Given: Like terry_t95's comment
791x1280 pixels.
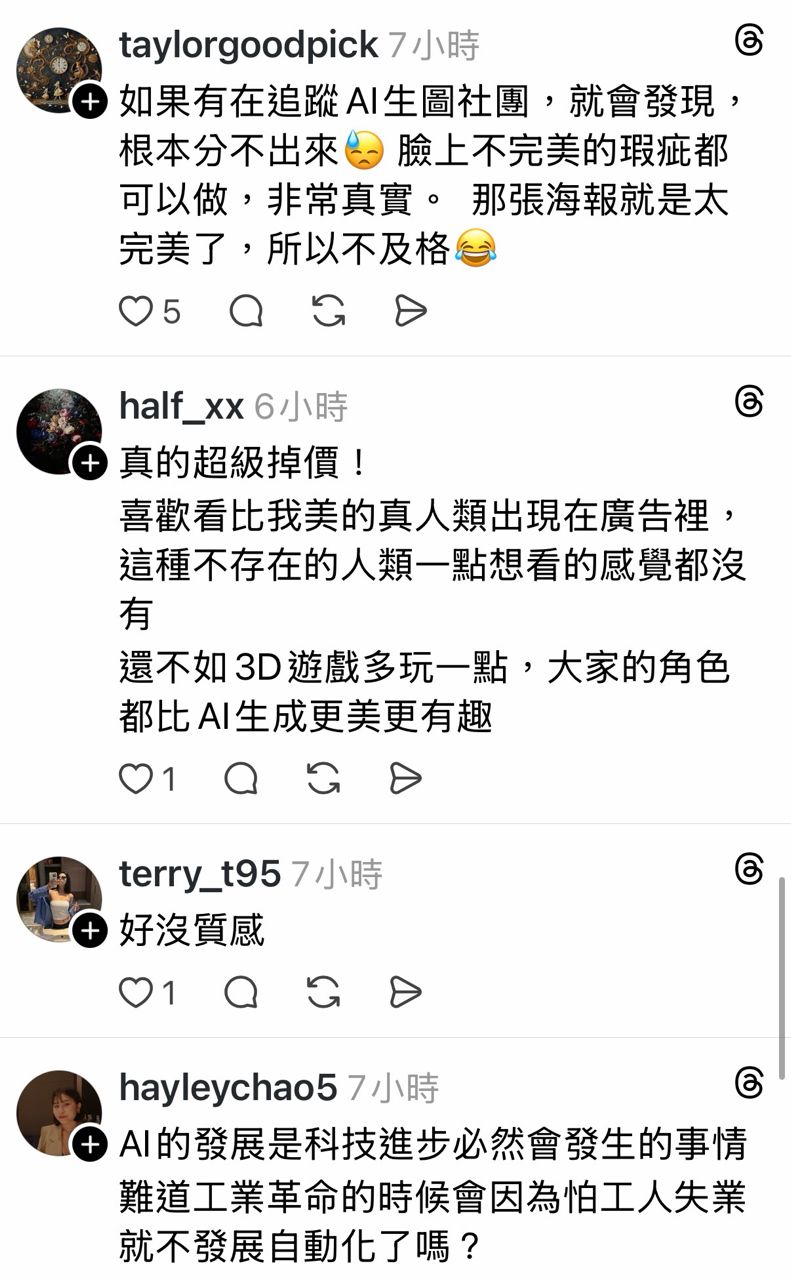Looking at the screenshot, I should tap(135, 992).
